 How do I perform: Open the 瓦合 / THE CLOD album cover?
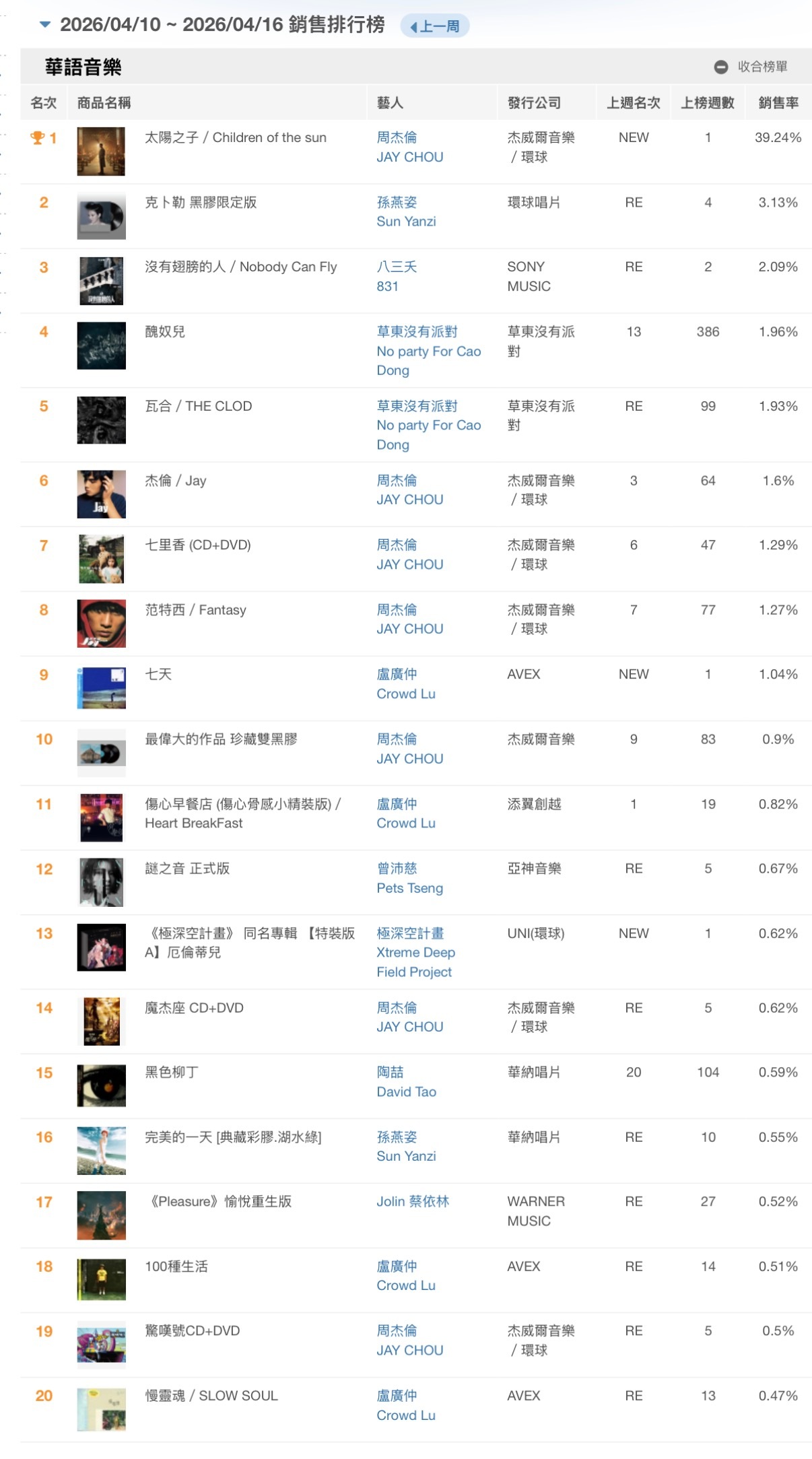[x=101, y=420]
